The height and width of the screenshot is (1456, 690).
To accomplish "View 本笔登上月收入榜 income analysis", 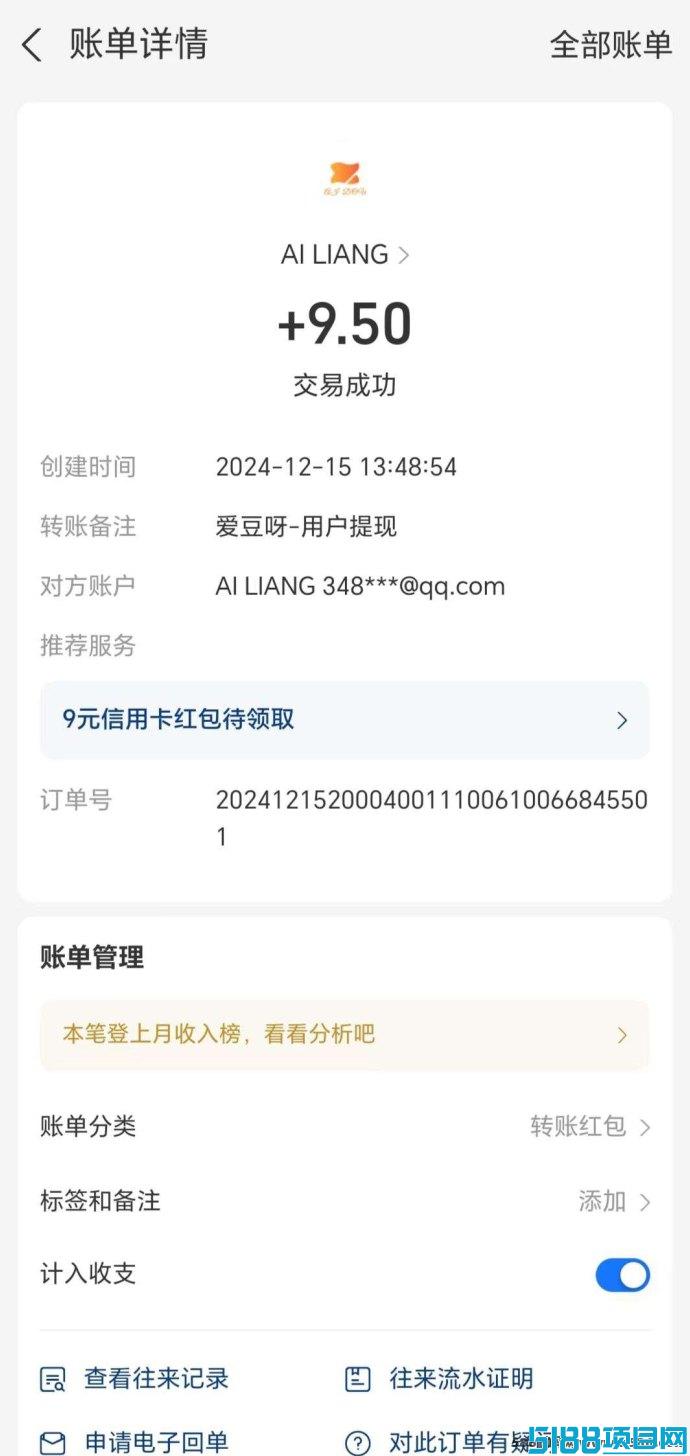I will coord(345,1035).
